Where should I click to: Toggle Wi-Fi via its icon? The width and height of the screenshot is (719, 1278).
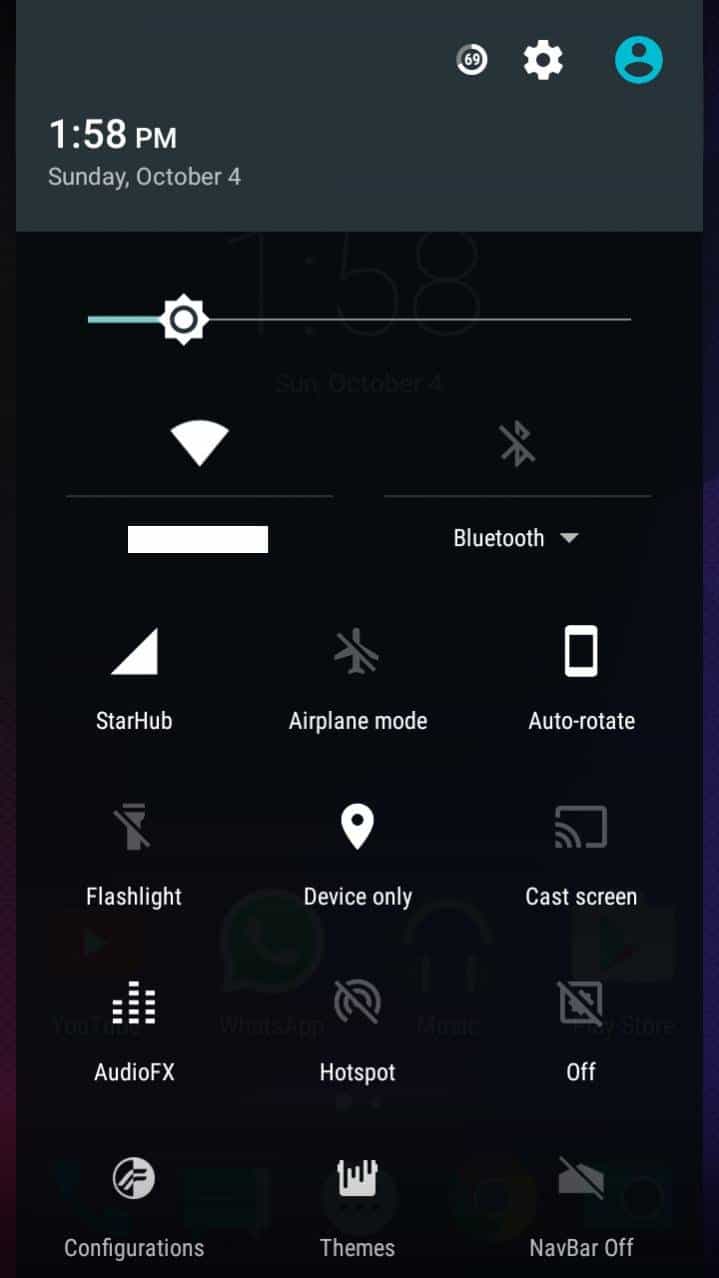click(x=199, y=443)
